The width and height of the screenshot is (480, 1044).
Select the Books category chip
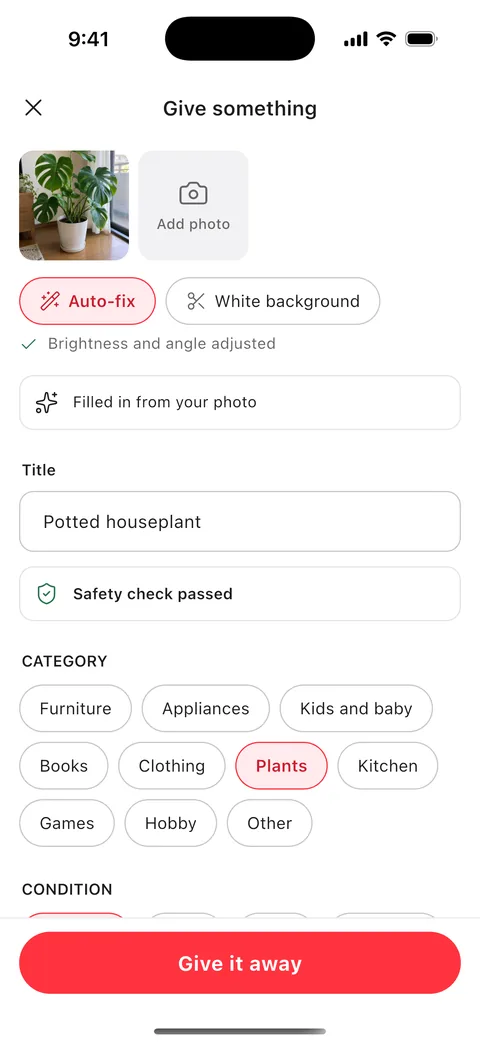click(x=64, y=766)
